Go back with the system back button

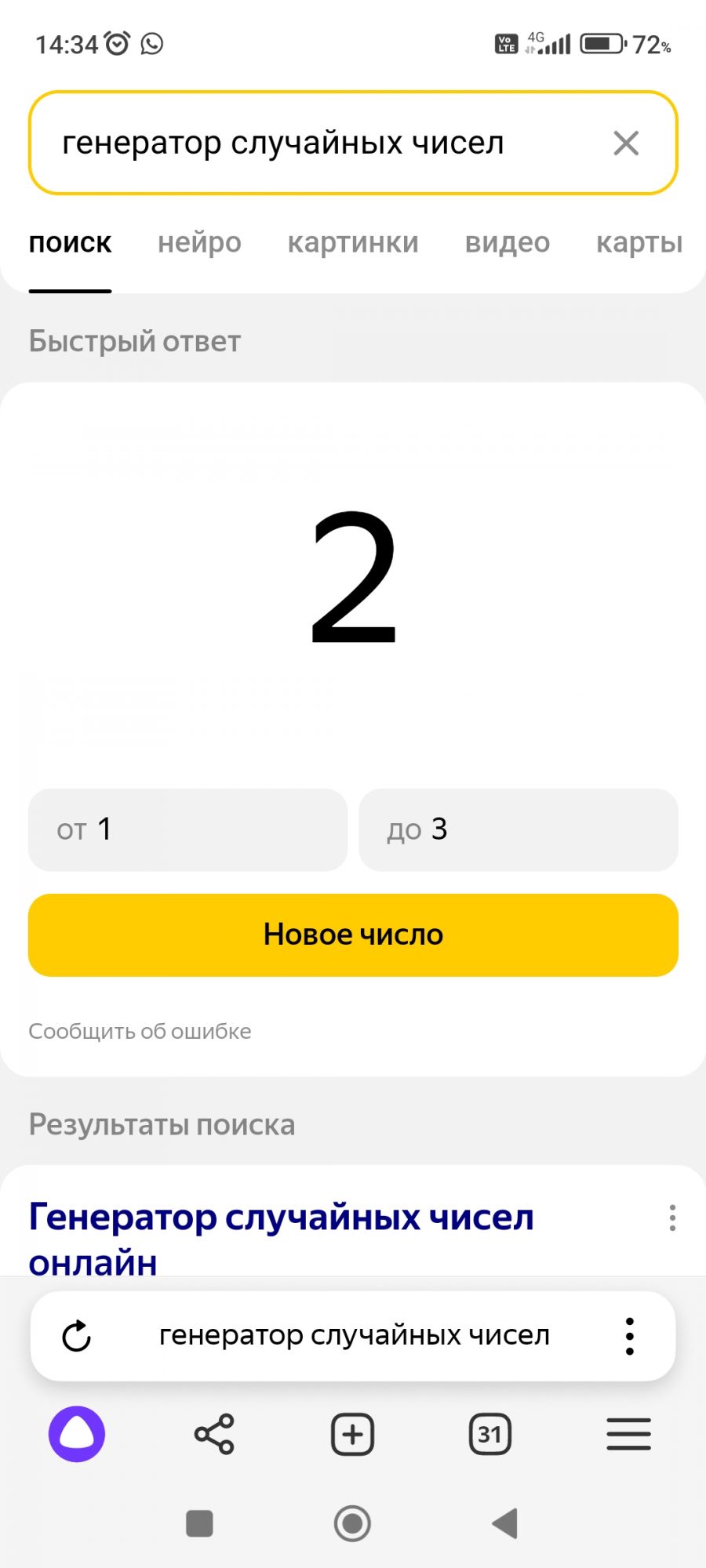[x=505, y=1523]
